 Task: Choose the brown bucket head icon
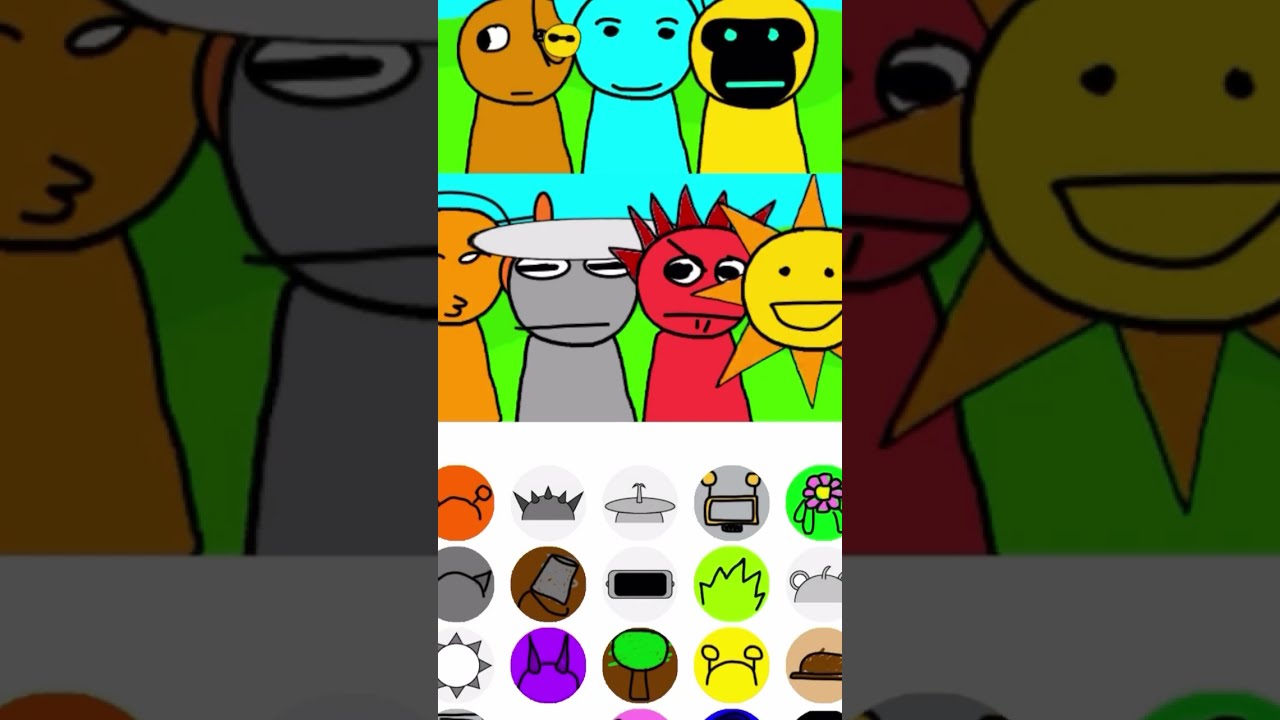[547, 584]
